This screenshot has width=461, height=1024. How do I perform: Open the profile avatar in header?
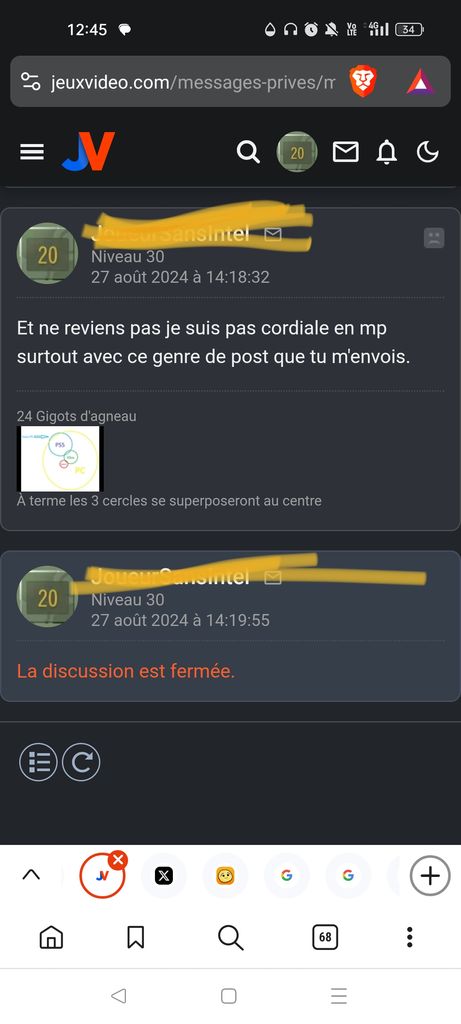coord(297,152)
